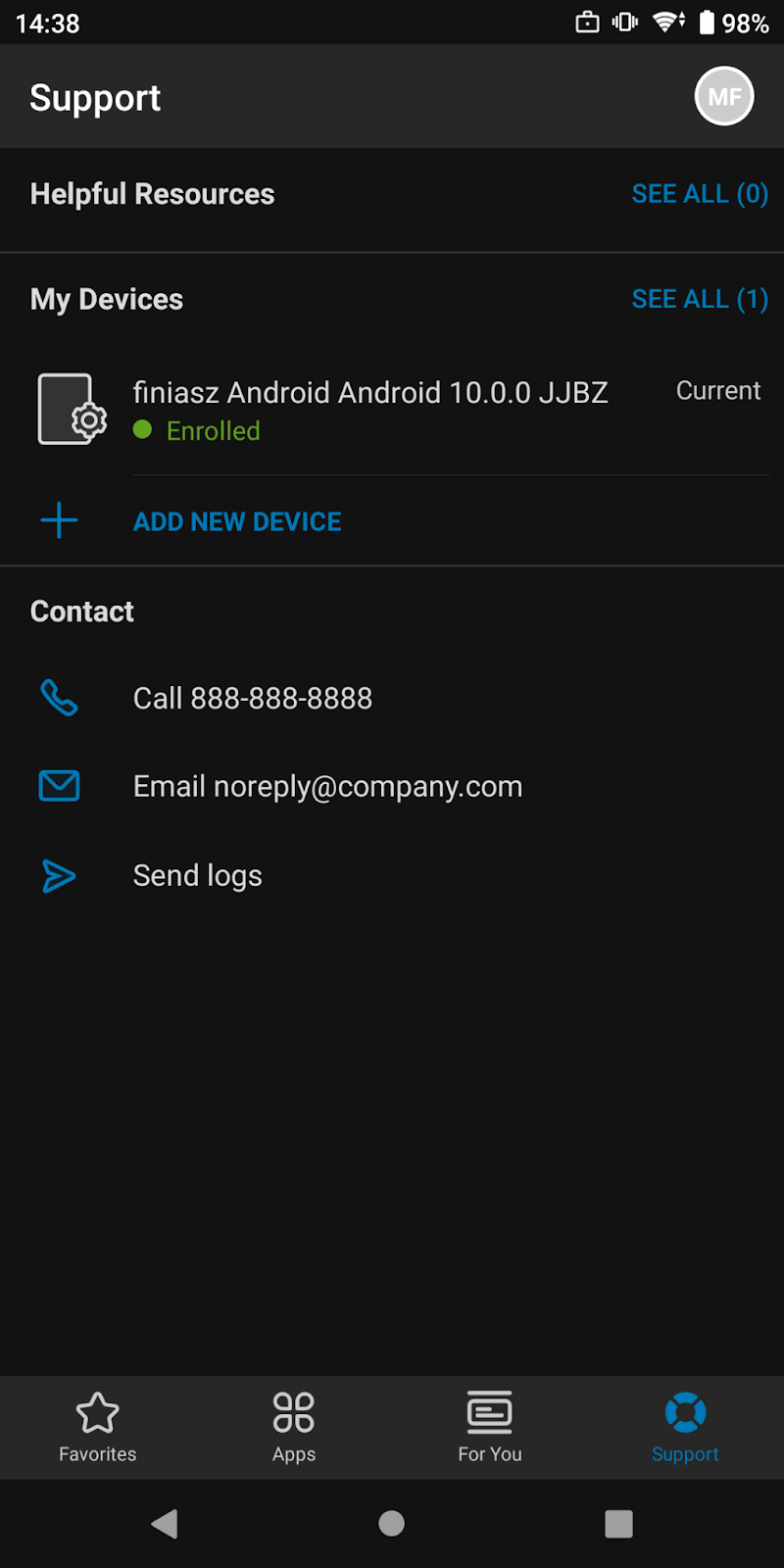The height and width of the screenshot is (1568, 784).
Task: Go to the For You tab
Action: [x=490, y=1427]
